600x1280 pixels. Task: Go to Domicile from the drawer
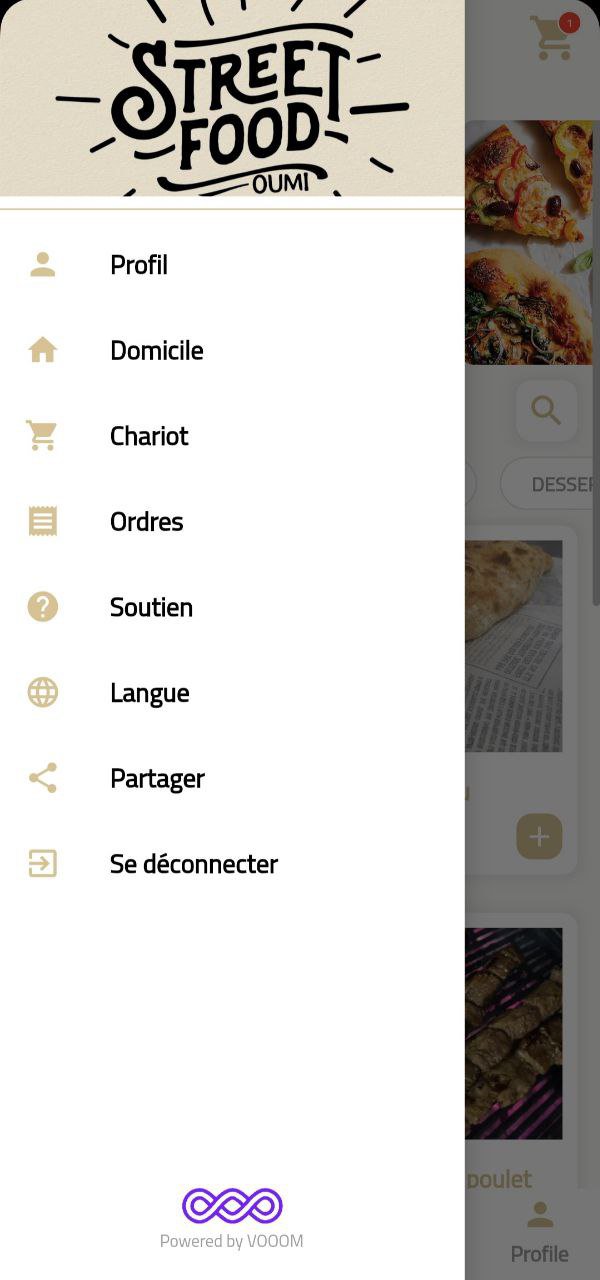pyautogui.click(x=232, y=351)
